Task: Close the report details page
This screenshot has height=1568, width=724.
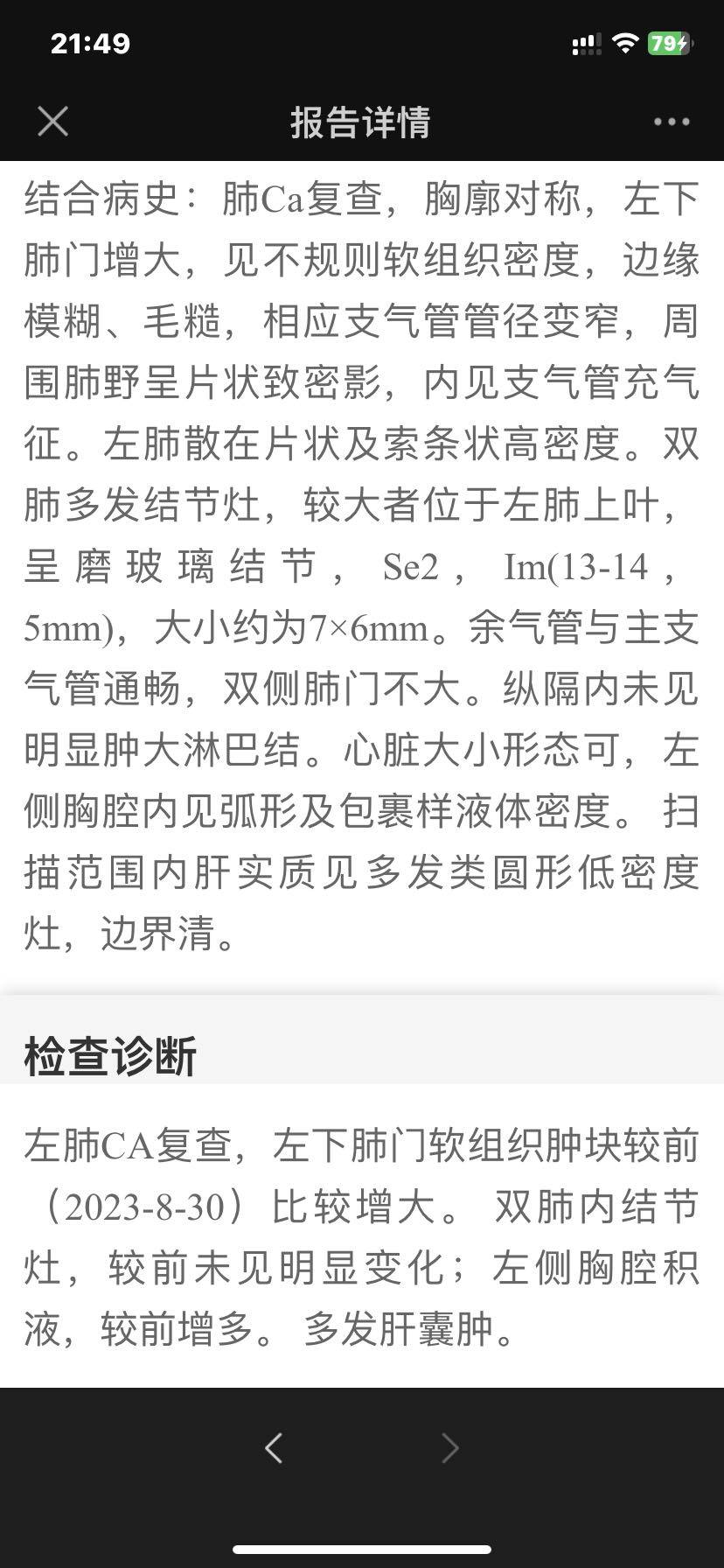Action: coord(53,122)
